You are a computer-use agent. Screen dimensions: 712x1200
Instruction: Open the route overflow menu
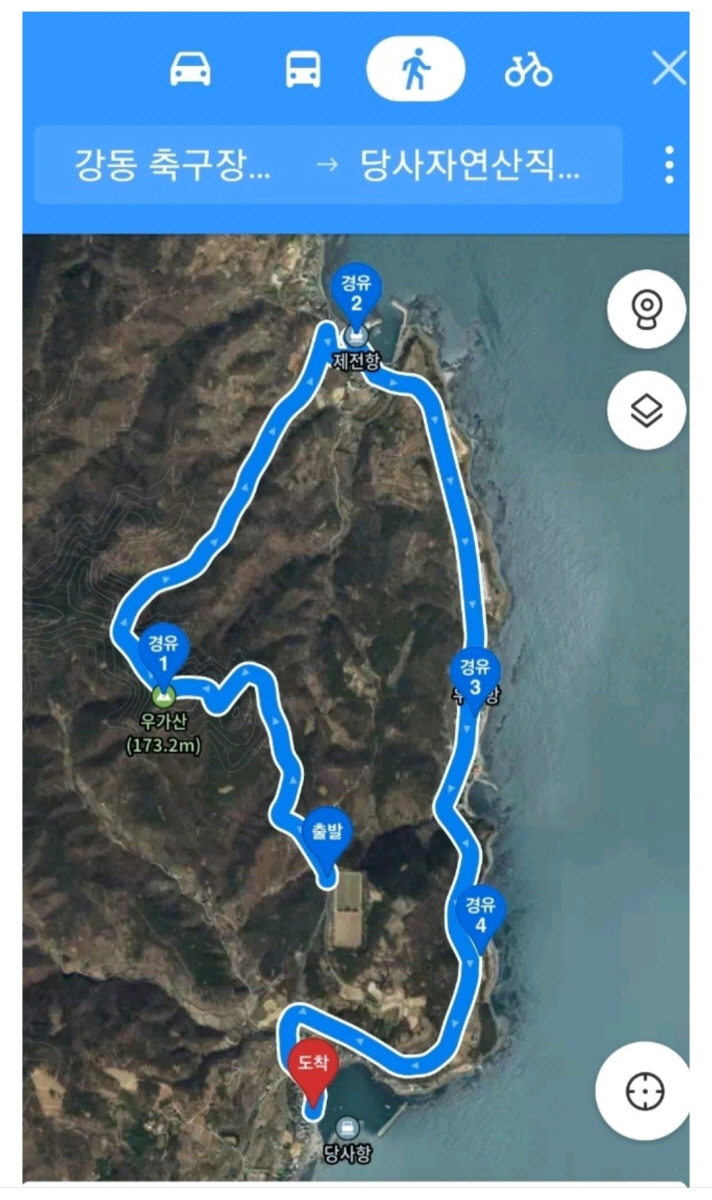coord(669,165)
